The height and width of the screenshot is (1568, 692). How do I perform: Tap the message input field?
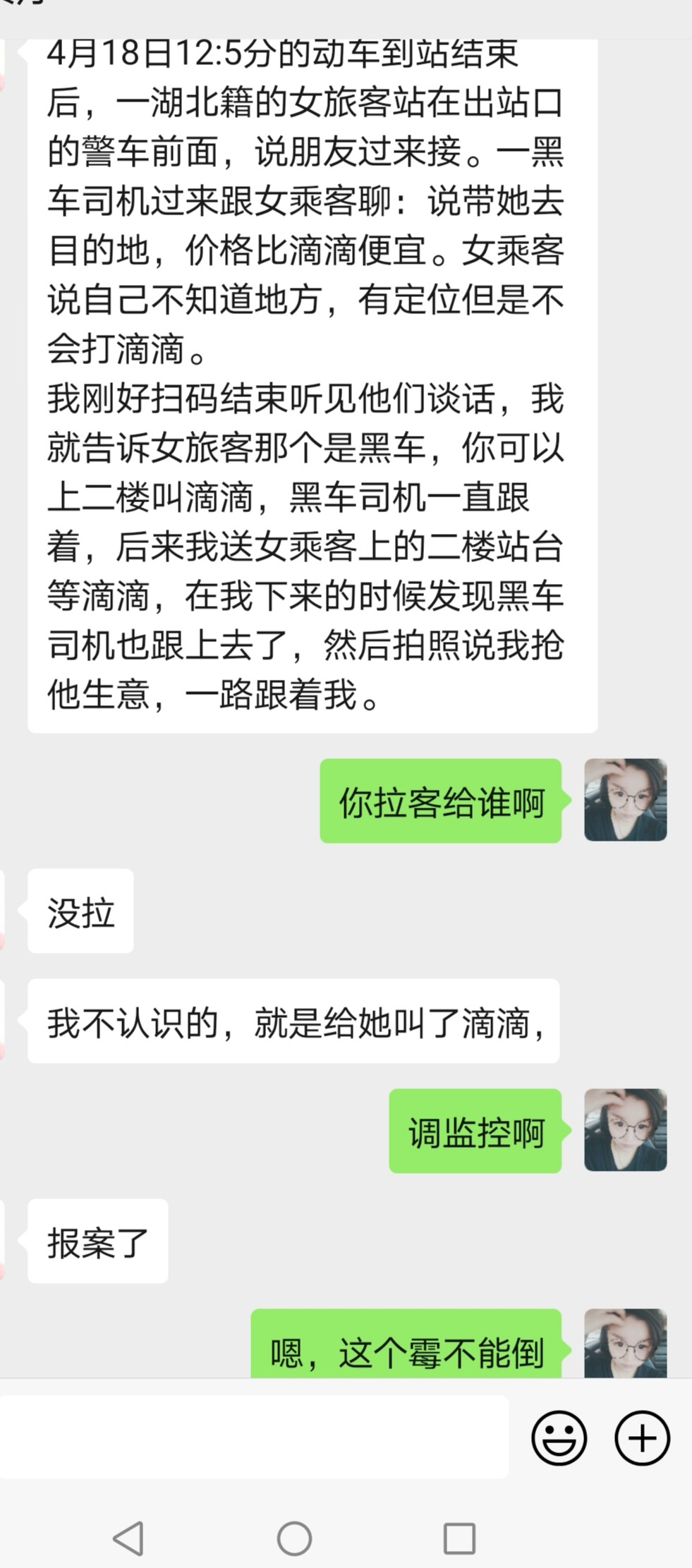254,1437
